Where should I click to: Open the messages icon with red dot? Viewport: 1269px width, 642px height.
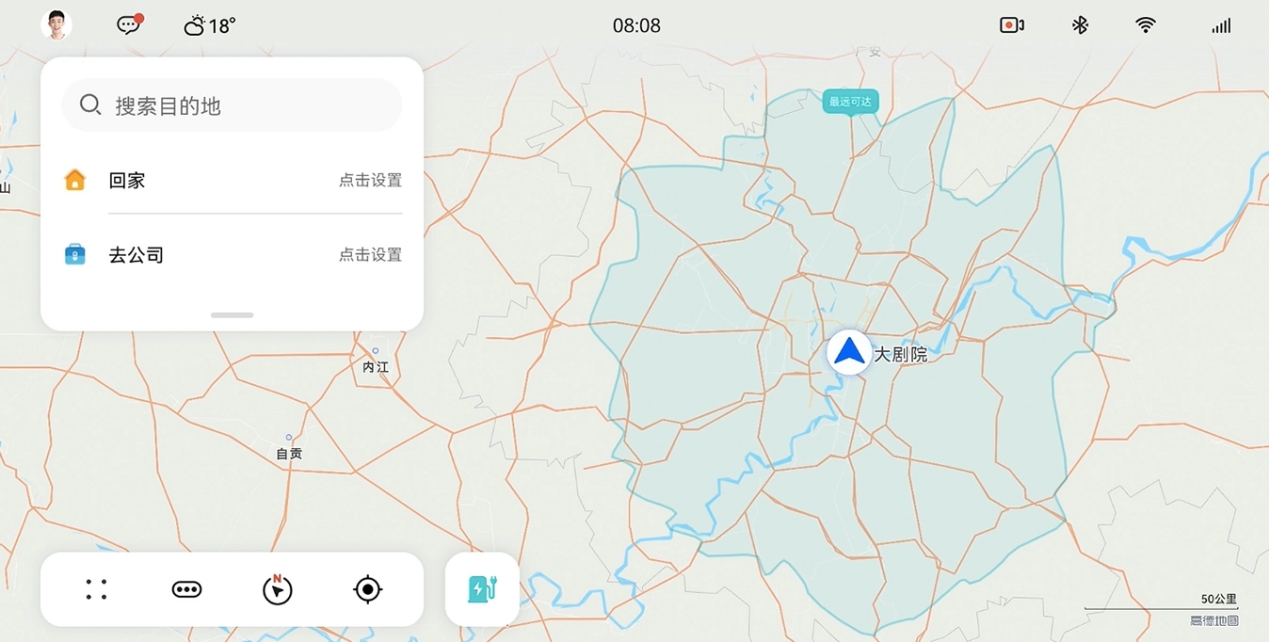pyautogui.click(x=129, y=25)
